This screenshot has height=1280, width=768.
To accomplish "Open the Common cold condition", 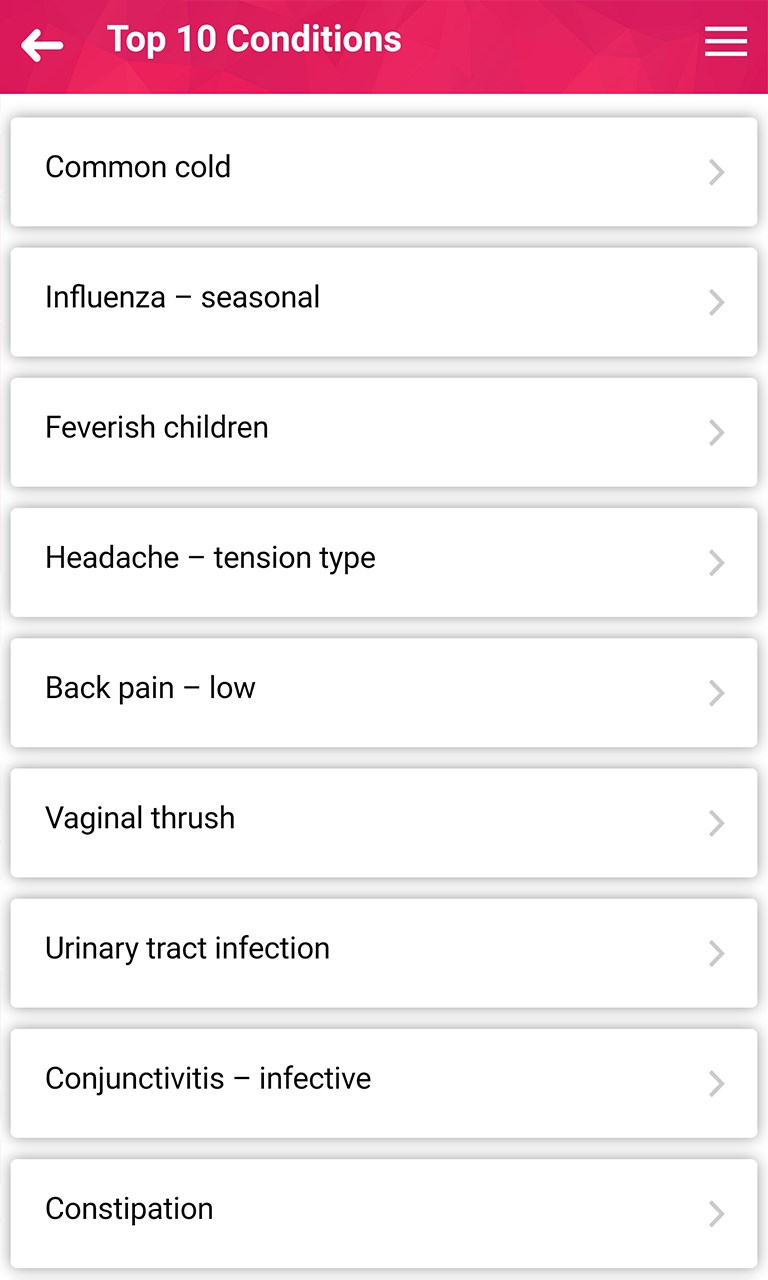I will (x=384, y=172).
